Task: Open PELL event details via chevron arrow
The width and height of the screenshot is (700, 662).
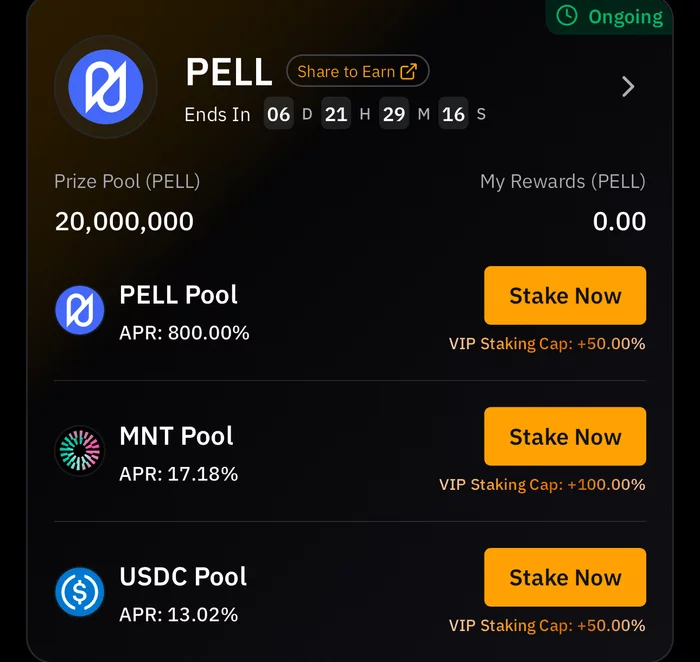Action: 628,87
